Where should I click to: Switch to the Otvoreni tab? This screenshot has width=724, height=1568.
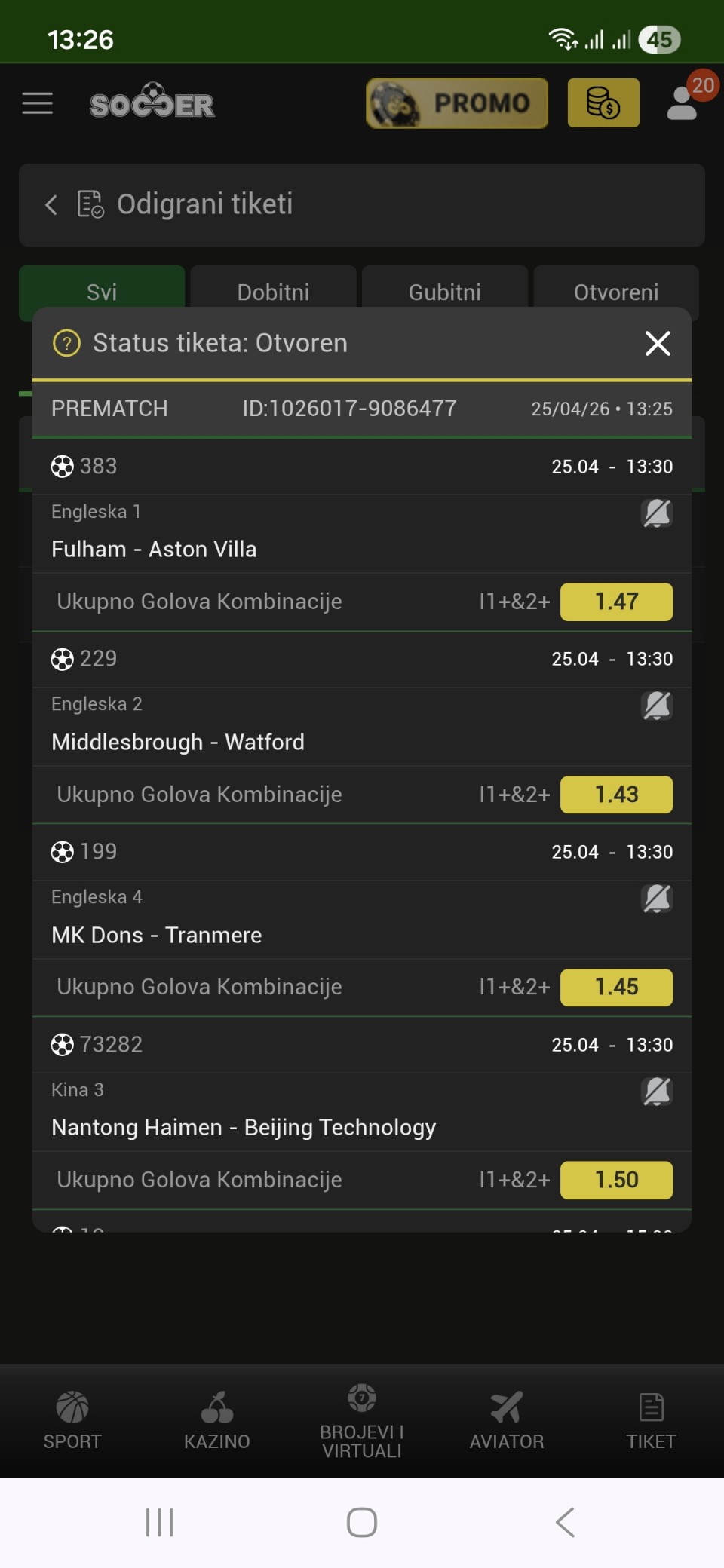pyautogui.click(x=615, y=290)
